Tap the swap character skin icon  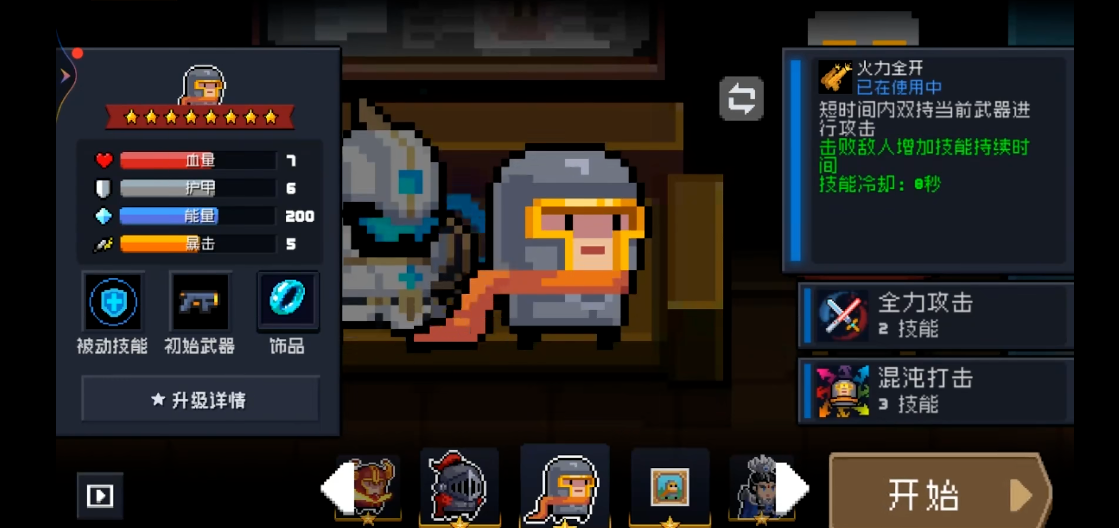(x=741, y=99)
